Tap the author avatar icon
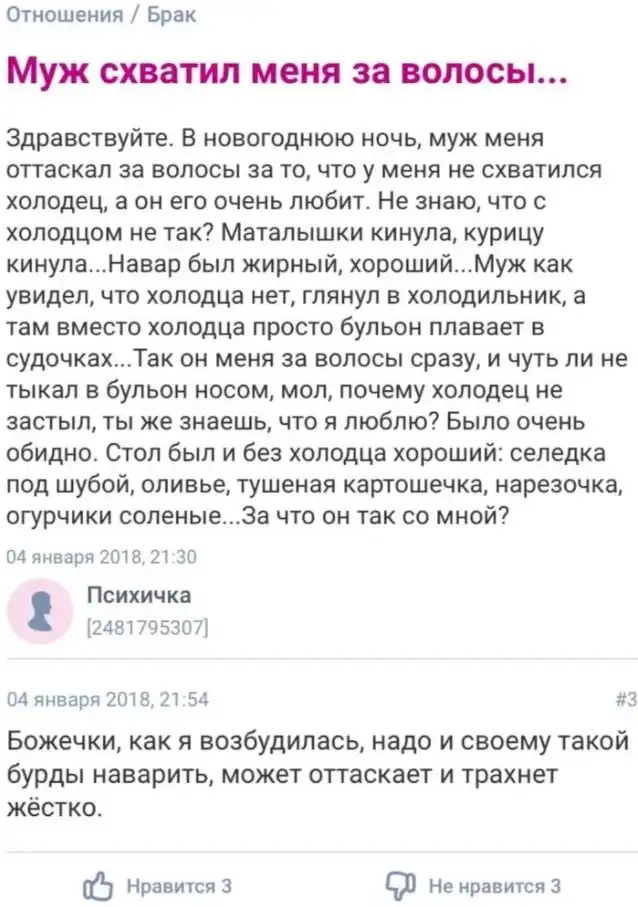This screenshot has height=907, width=638. (40, 611)
